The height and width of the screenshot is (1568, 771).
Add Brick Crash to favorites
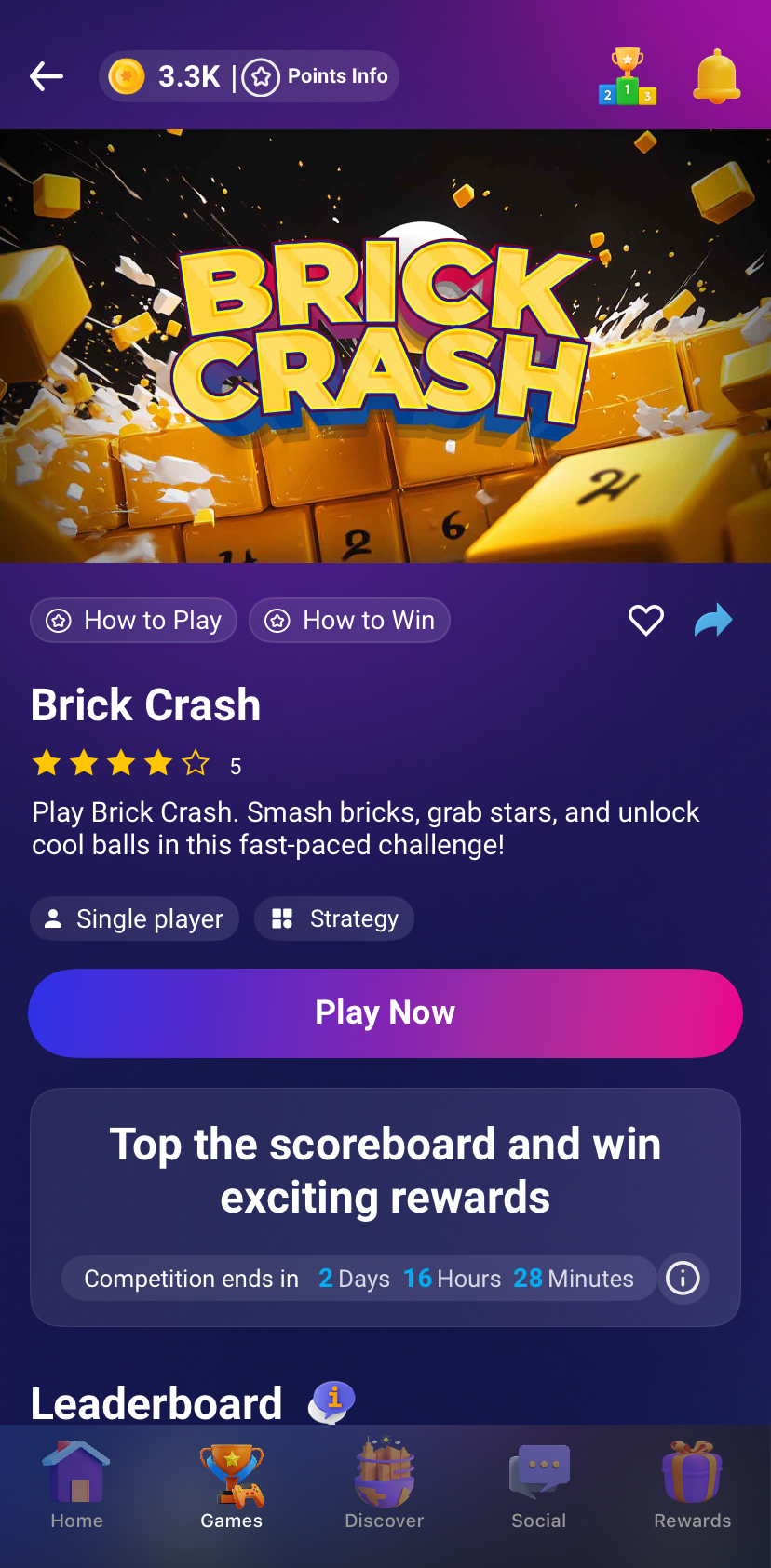coord(645,621)
